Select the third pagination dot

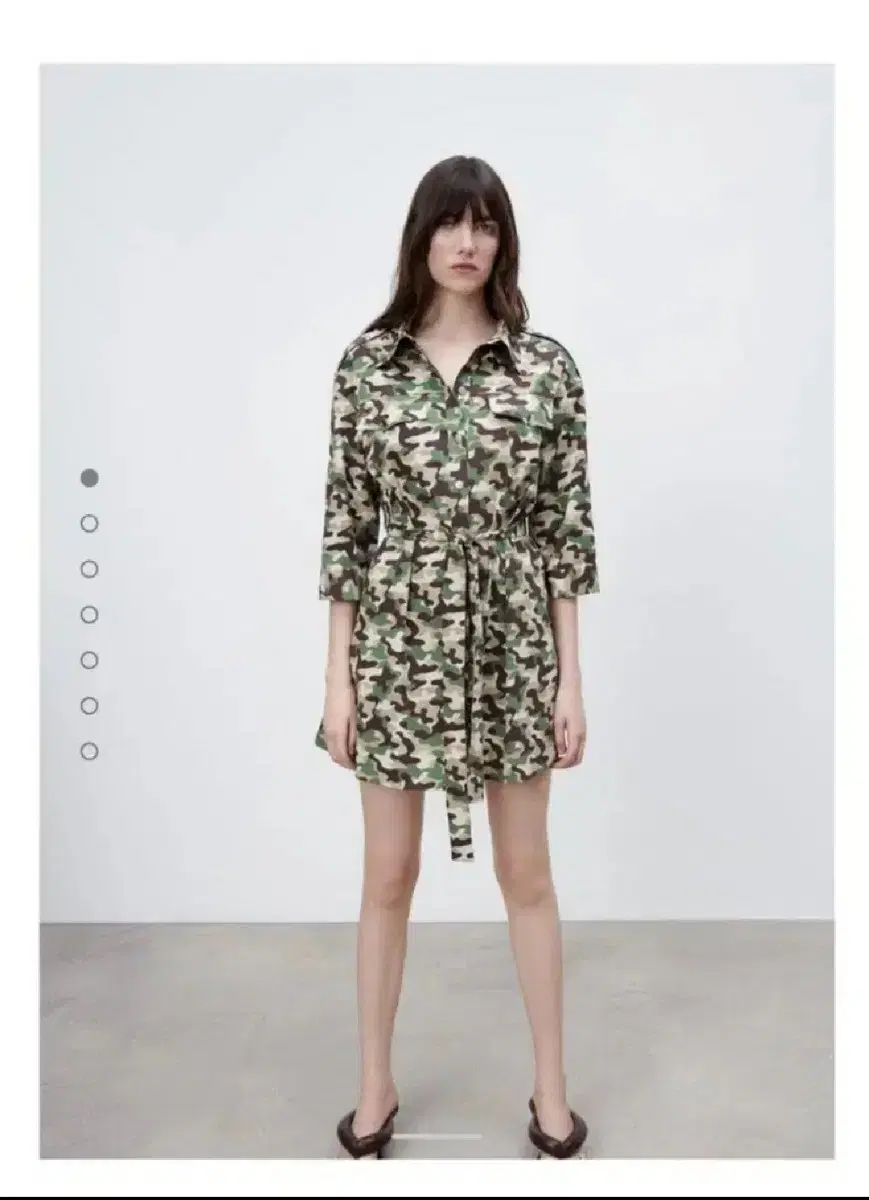(x=89, y=568)
